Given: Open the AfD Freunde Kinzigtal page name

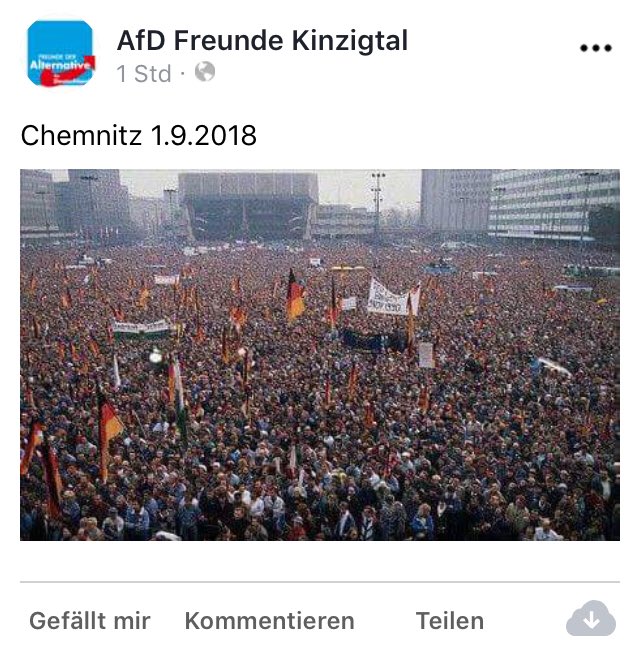Looking at the screenshot, I should point(262,41).
